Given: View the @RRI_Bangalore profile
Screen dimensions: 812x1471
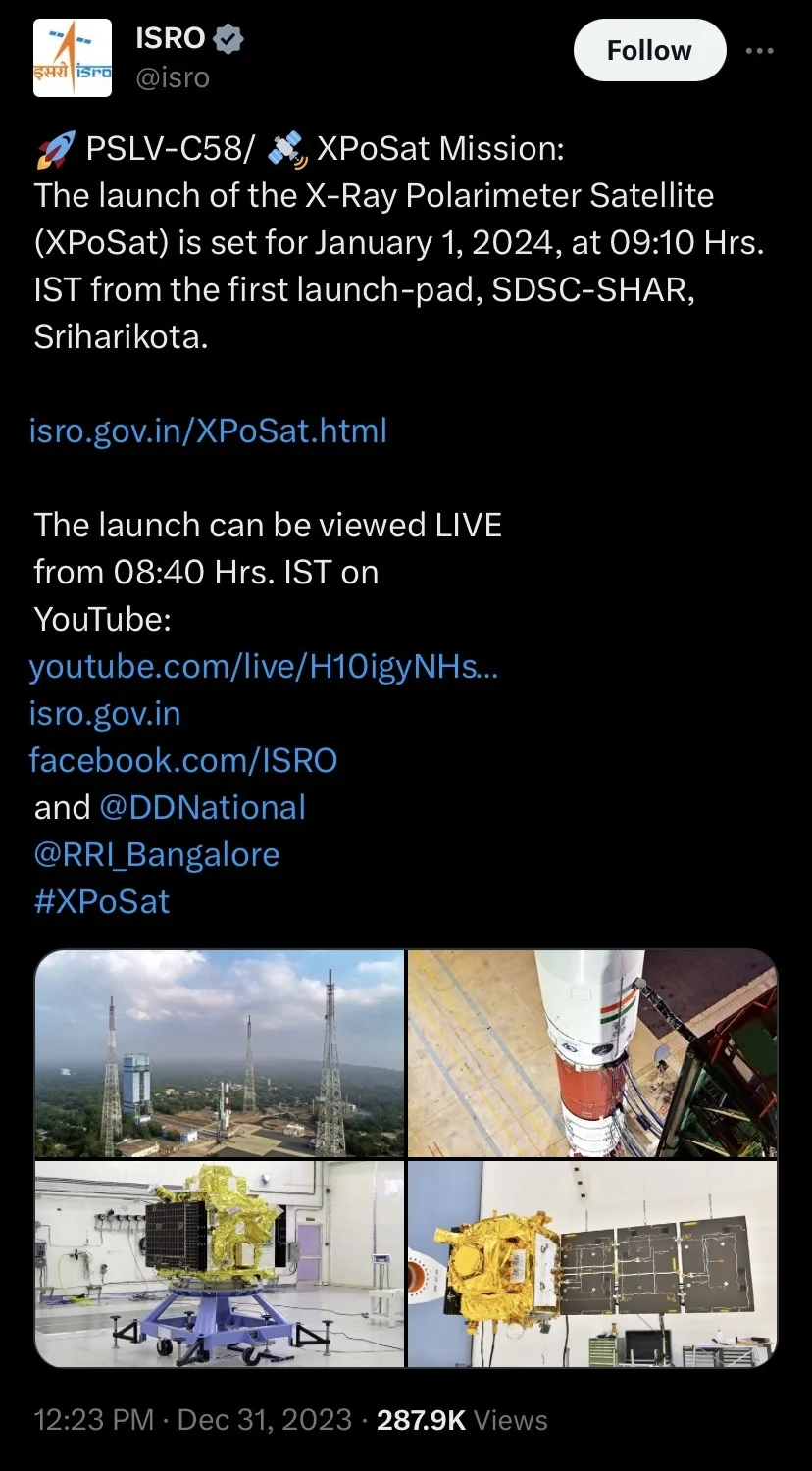Looking at the screenshot, I should click(x=157, y=854).
